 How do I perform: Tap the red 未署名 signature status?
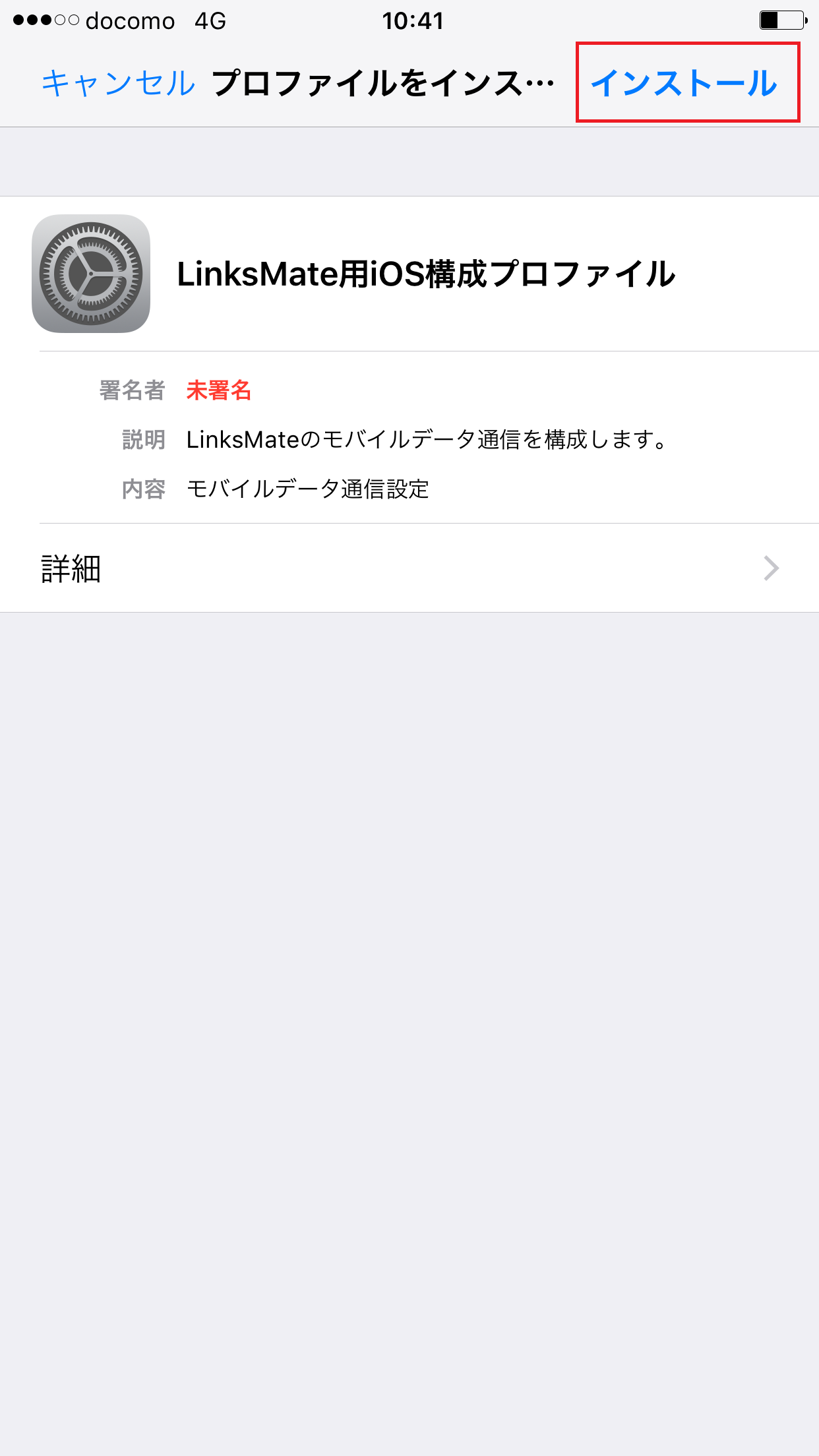point(219,391)
